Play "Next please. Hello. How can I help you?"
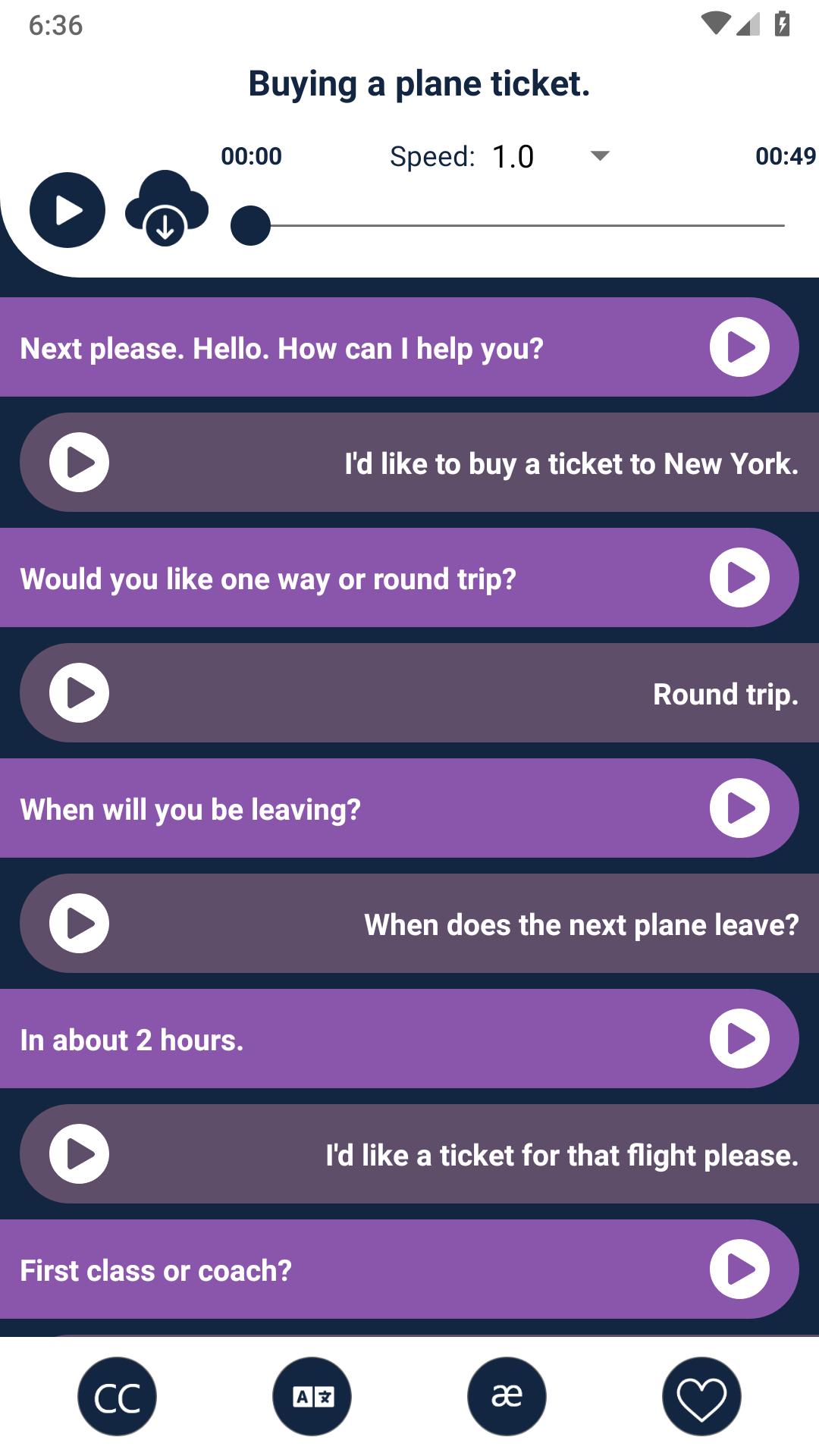This screenshot has width=819, height=1456. point(739,347)
